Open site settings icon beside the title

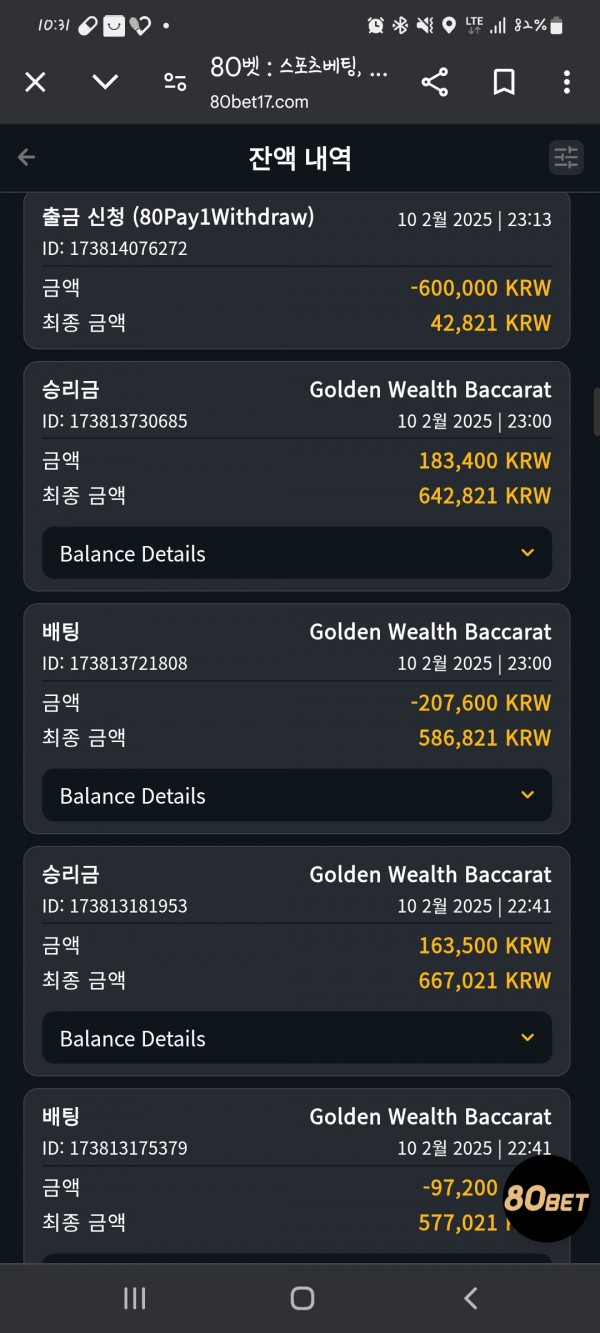tap(175, 82)
